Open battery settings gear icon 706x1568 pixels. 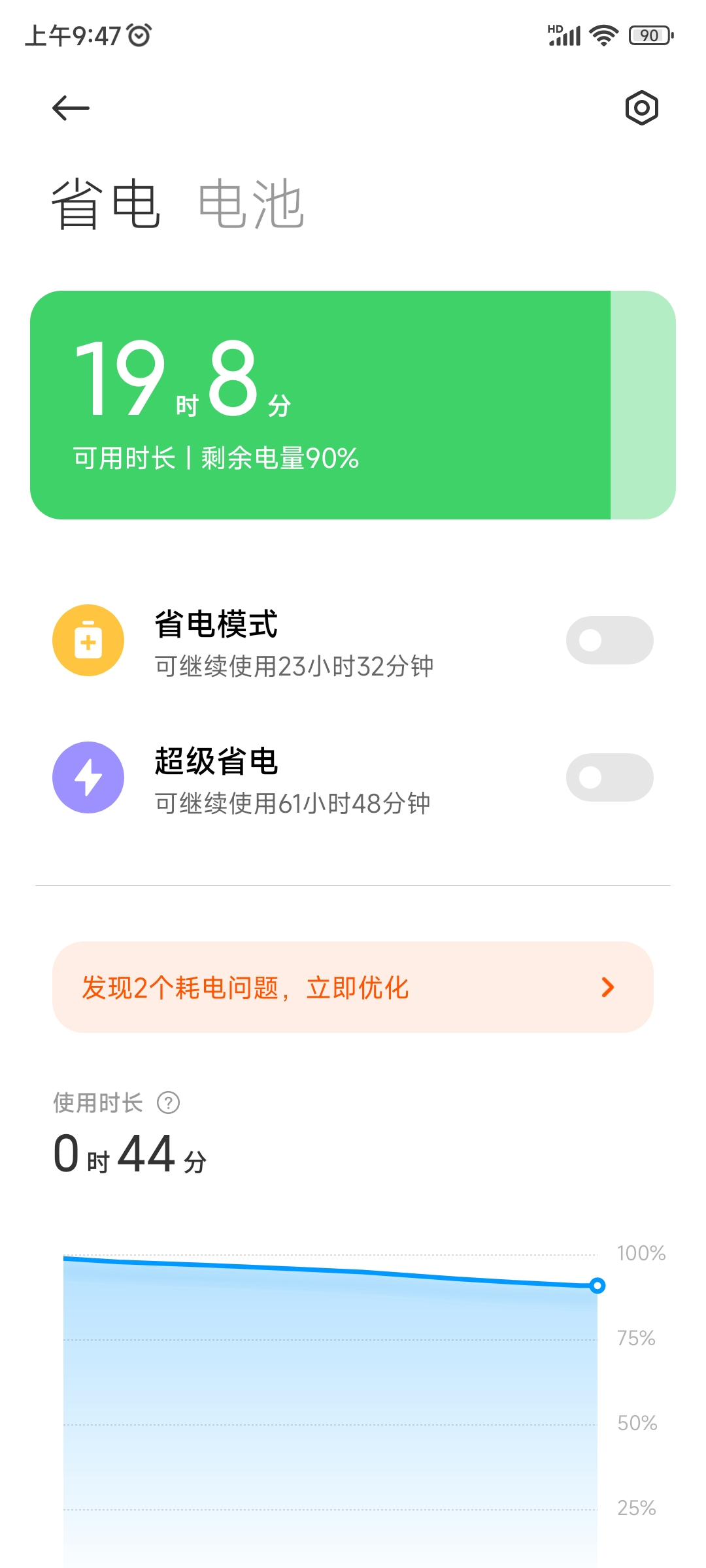pyautogui.click(x=641, y=108)
